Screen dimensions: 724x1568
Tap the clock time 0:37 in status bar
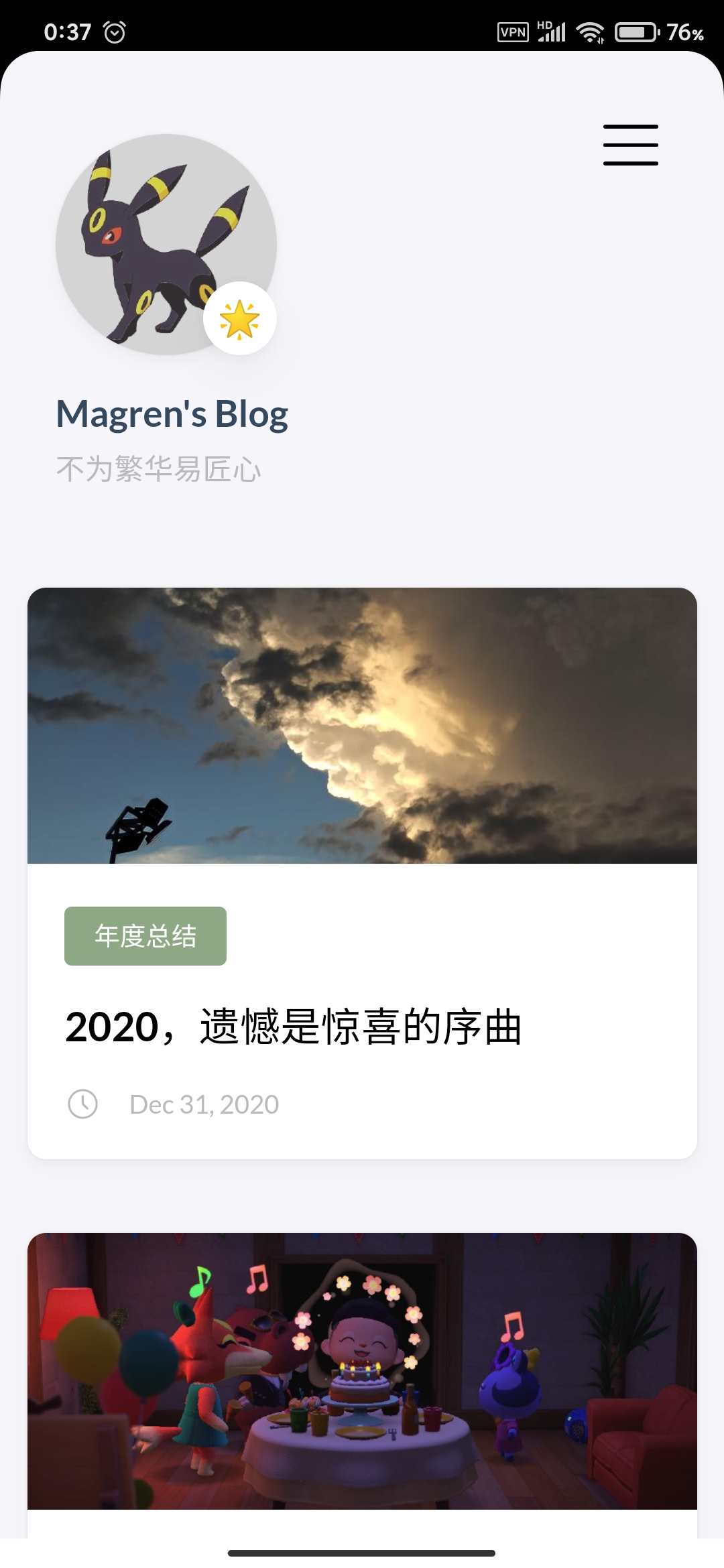[67, 30]
